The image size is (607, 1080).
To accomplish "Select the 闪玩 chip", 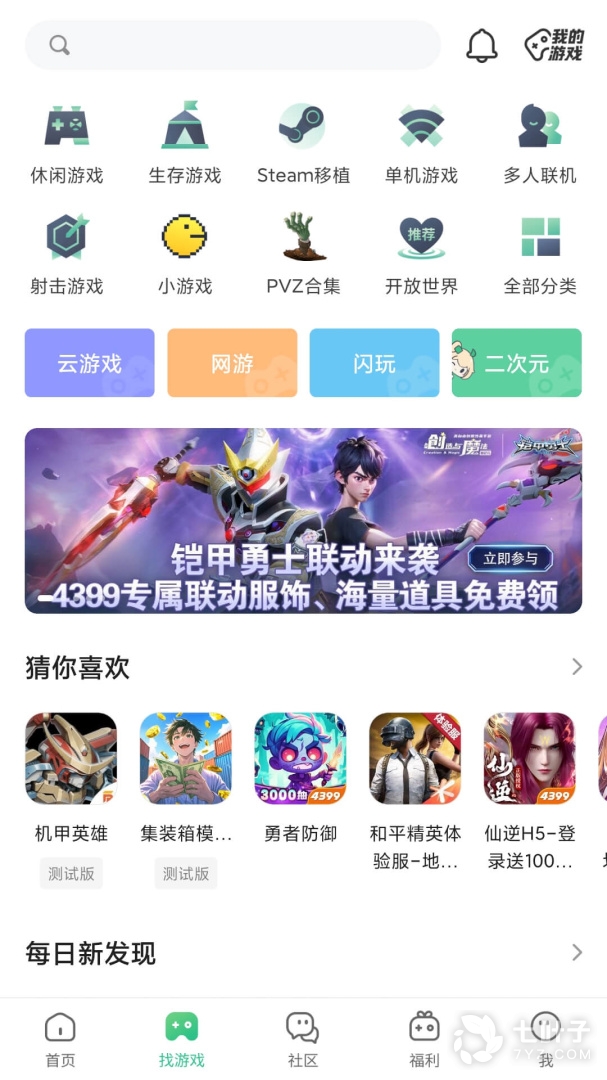I will coord(374,364).
